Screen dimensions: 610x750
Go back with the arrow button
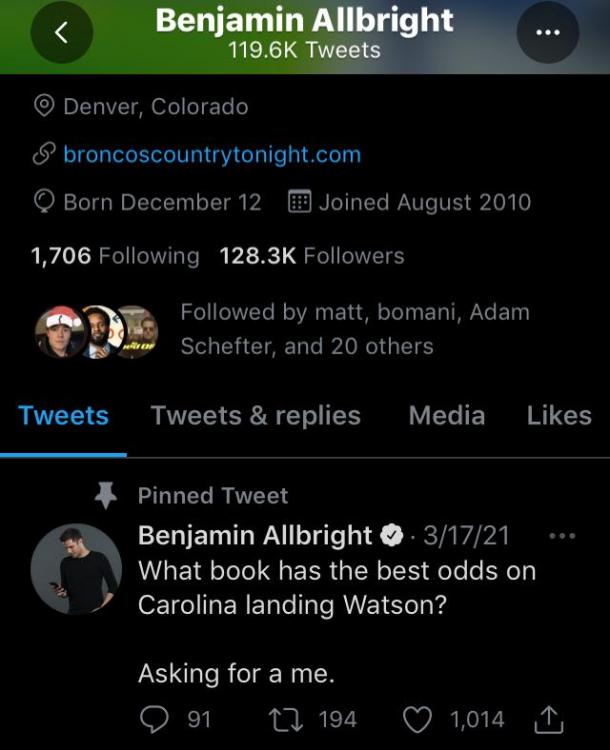tap(61, 33)
